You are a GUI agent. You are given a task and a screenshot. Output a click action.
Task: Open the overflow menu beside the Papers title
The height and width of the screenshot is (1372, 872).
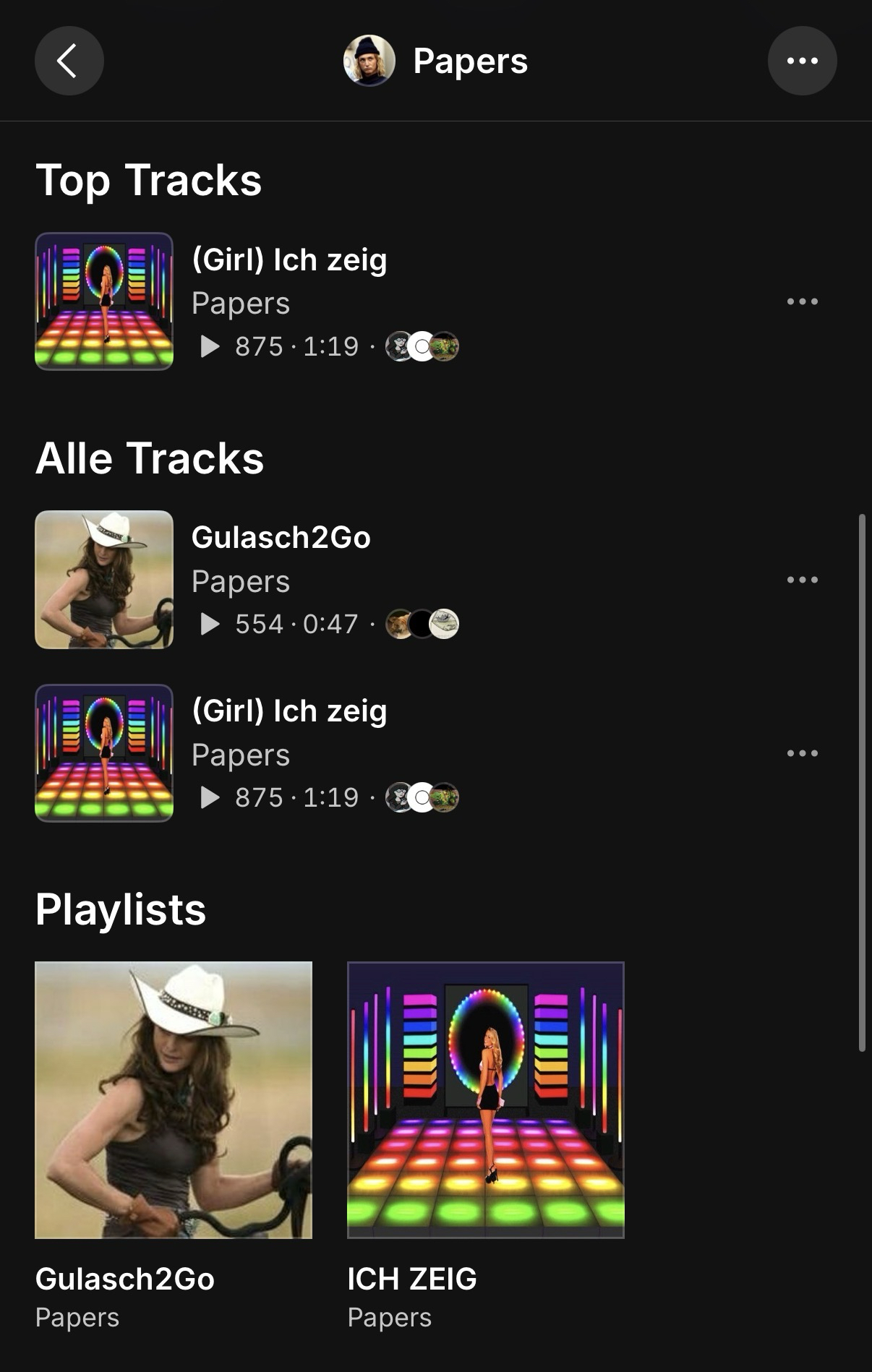tap(802, 61)
